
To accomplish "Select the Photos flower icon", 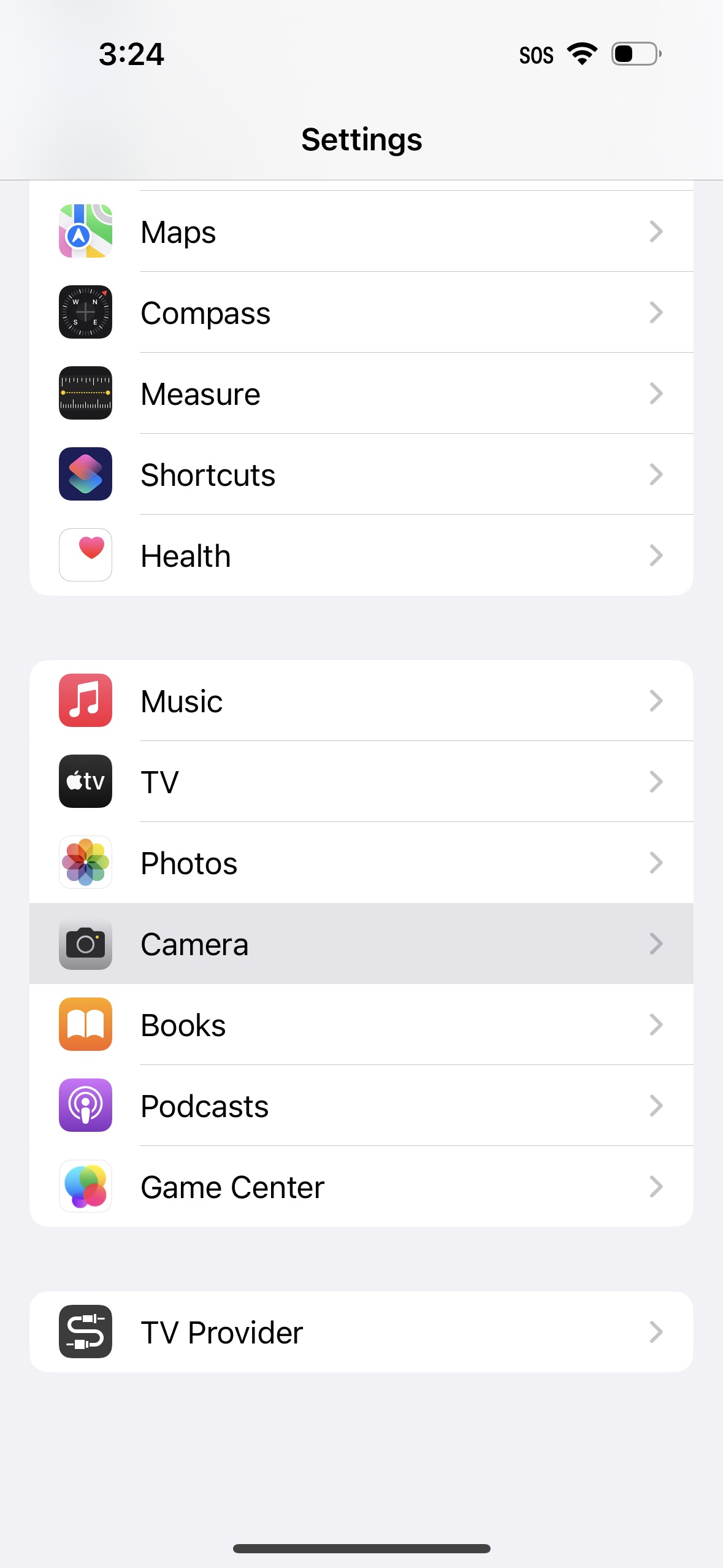I will tap(85, 863).
